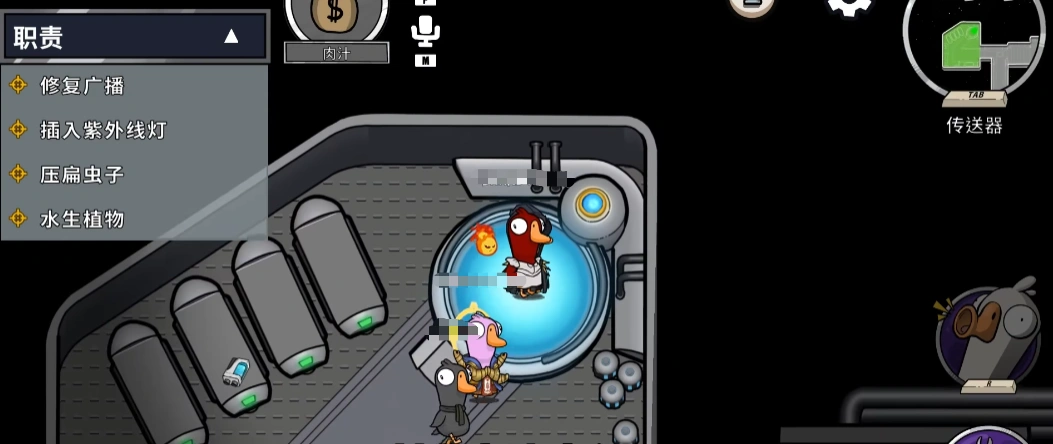Select the 水生植物 task
Viewport: 1053px width, 444px height.
point(82,218)
